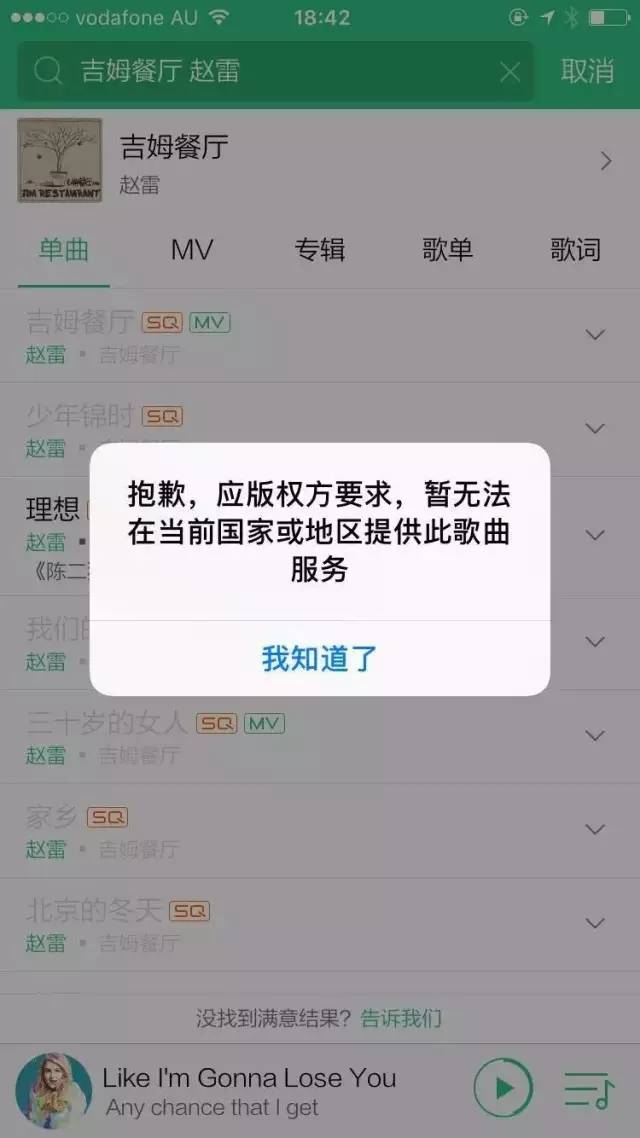This screenshot has height=1138, width=640.
Task: Expand options for 北京的冬天
Action: [595, 923]
